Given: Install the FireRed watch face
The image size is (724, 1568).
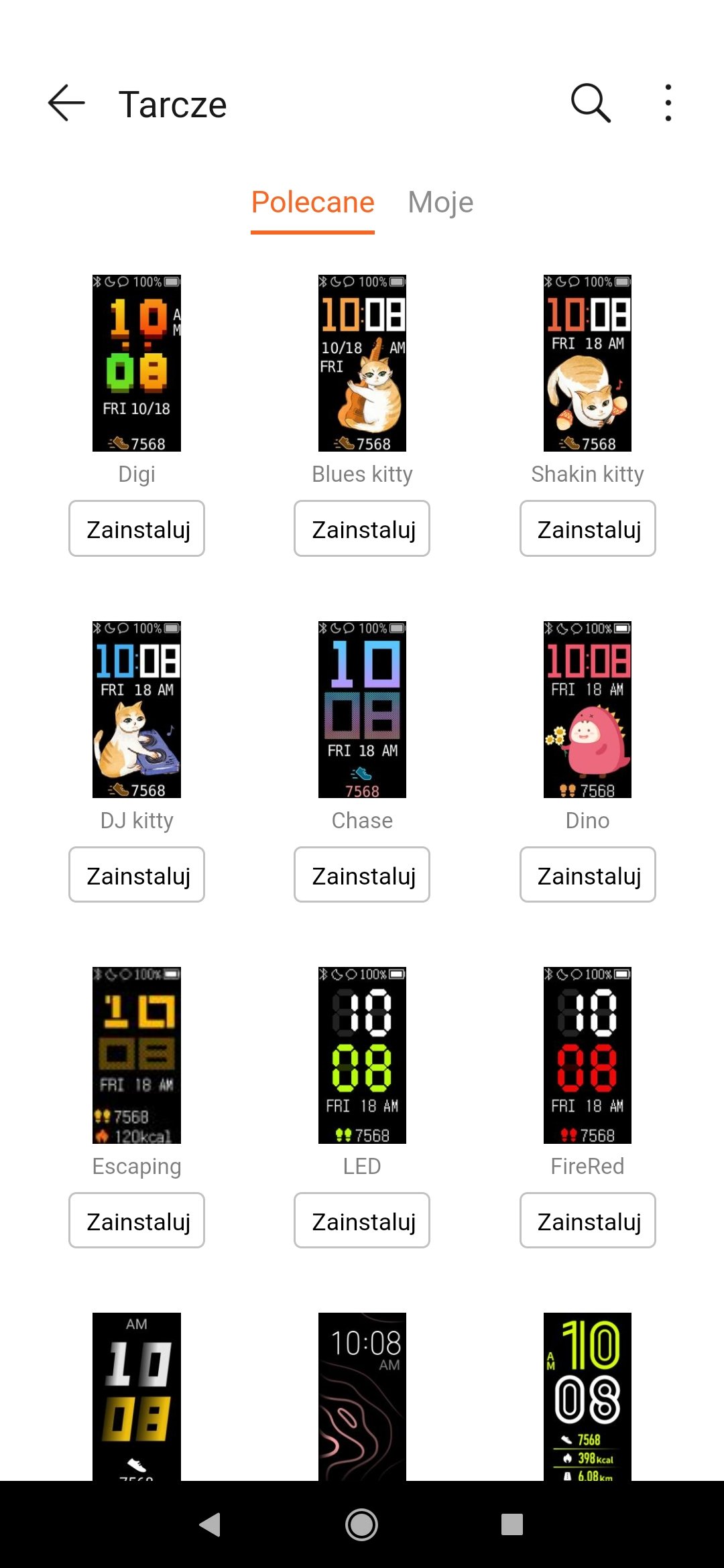Looking at the screenshot, I should tap(588, 1220).
